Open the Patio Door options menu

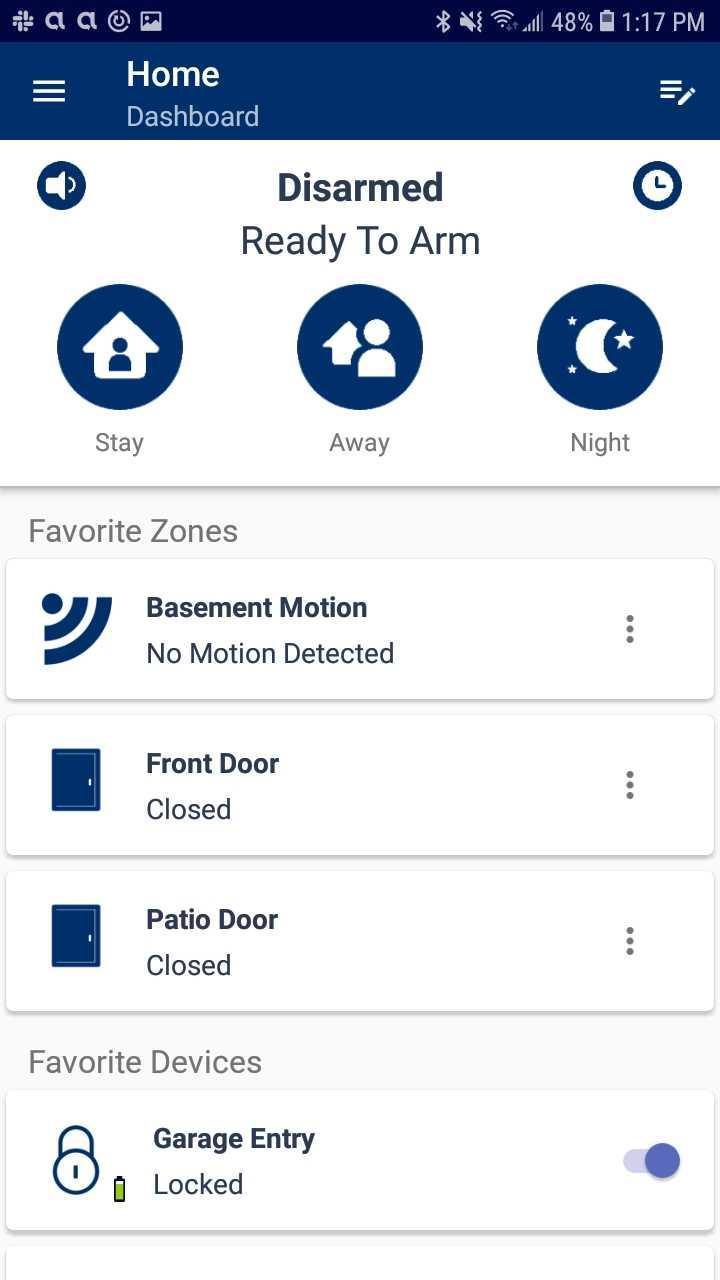coord(629,940)
